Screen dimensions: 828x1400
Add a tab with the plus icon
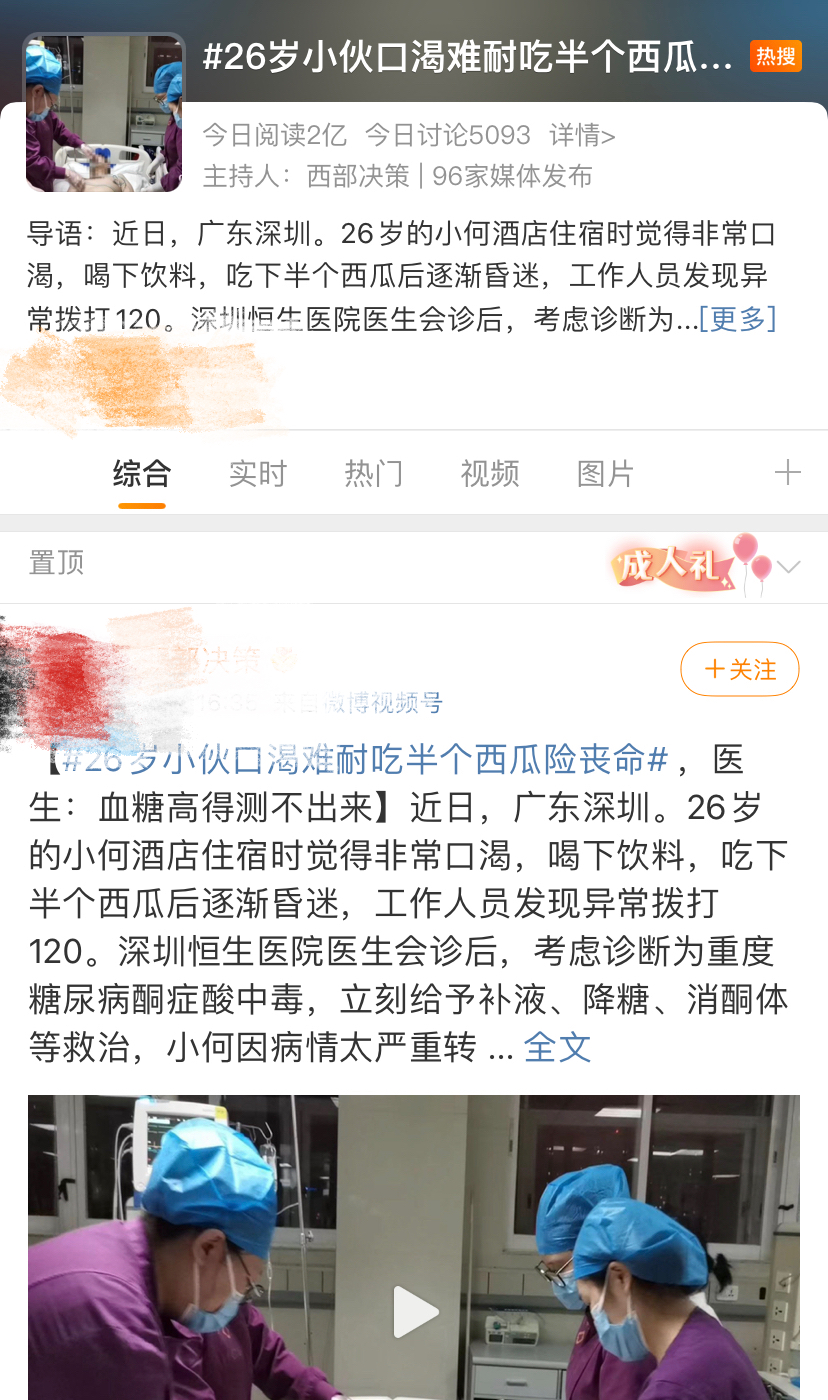787,473
